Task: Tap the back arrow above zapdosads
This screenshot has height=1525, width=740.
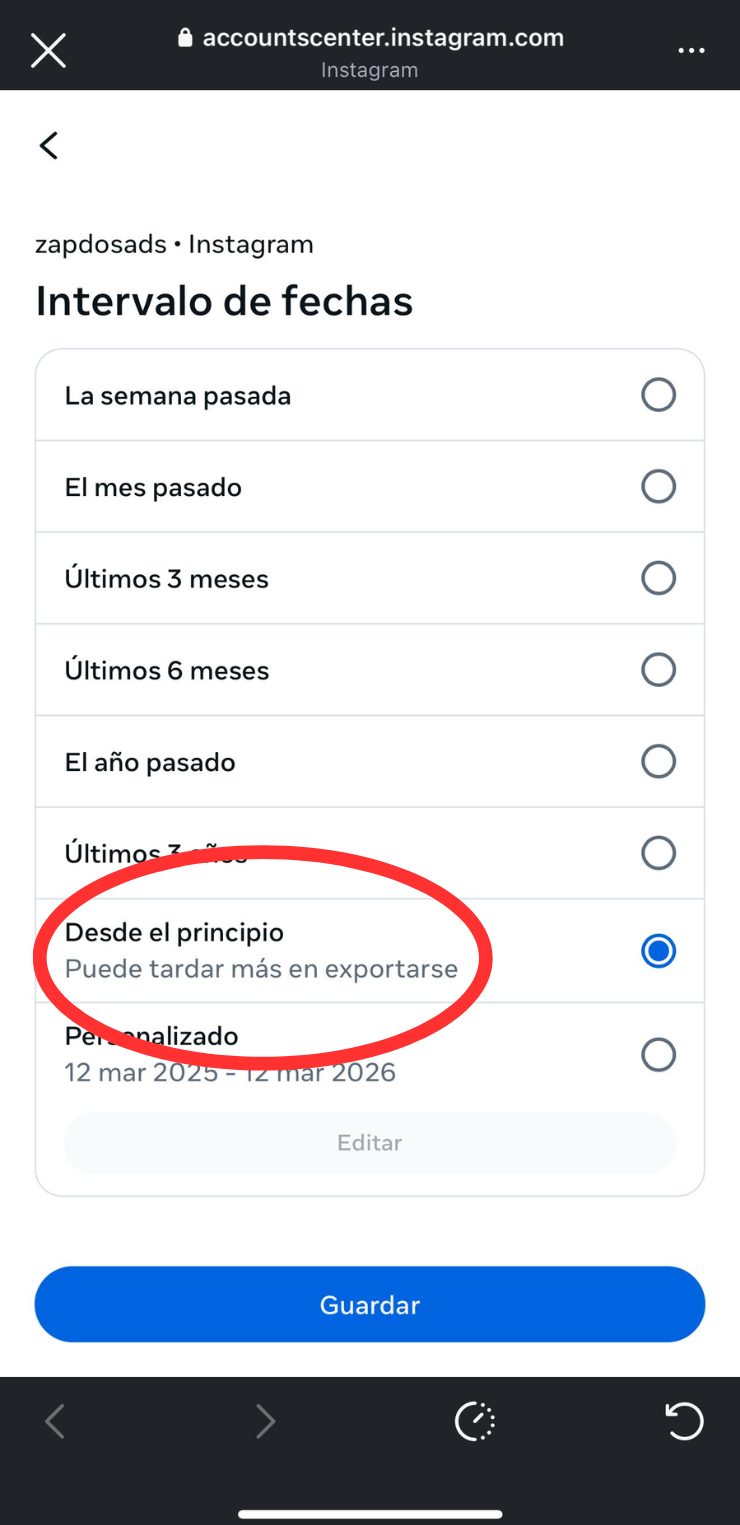Action: coord(48,145)
